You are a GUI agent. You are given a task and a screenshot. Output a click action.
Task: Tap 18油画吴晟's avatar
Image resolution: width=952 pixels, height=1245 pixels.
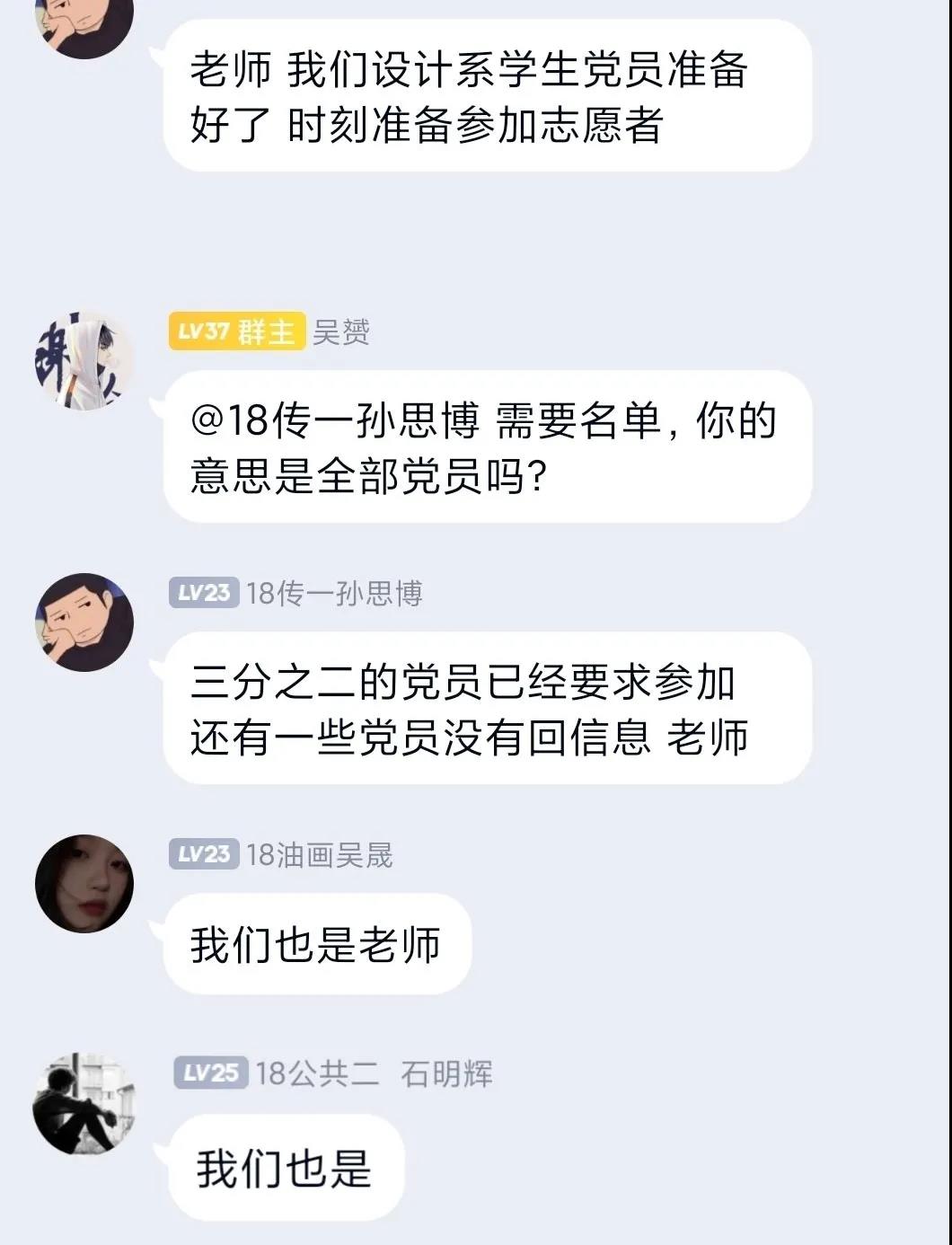click(84, 883)
